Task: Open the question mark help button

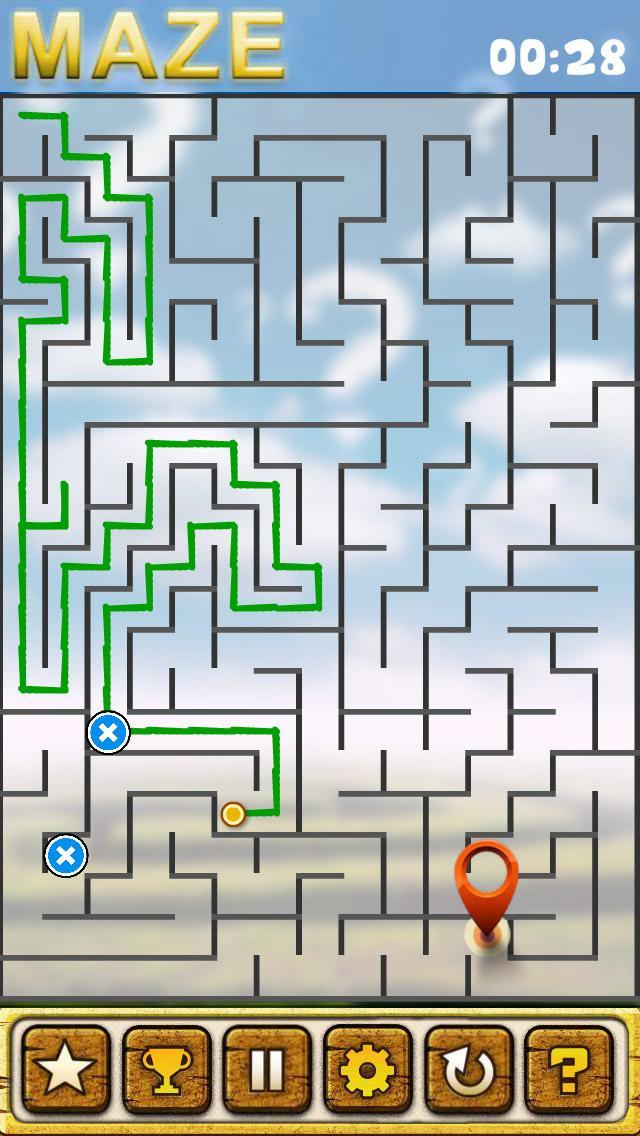Action: (569, 1070)
